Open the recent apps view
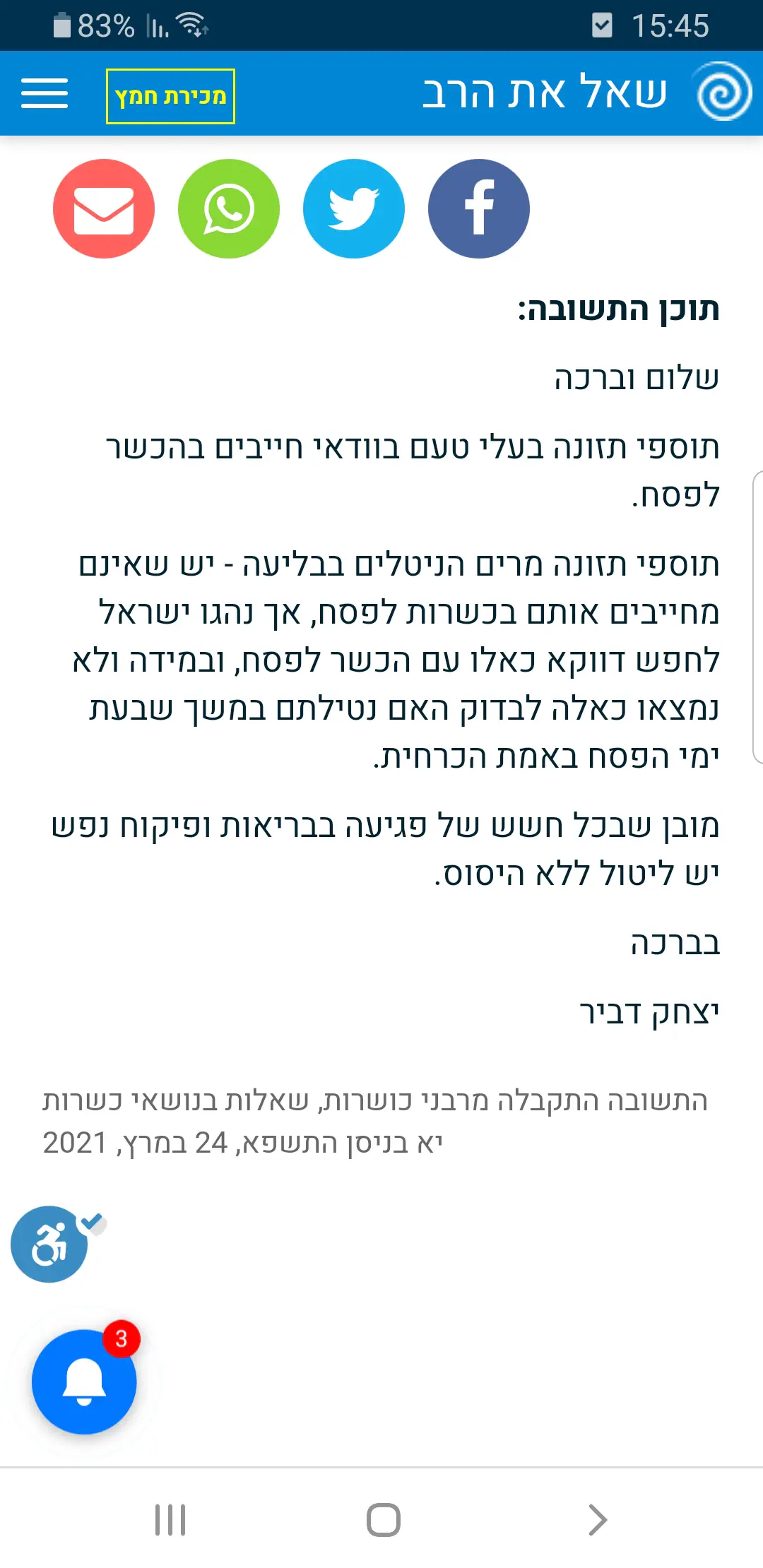The height and width of the screenshot is (1568, 763). [170, 1520]
